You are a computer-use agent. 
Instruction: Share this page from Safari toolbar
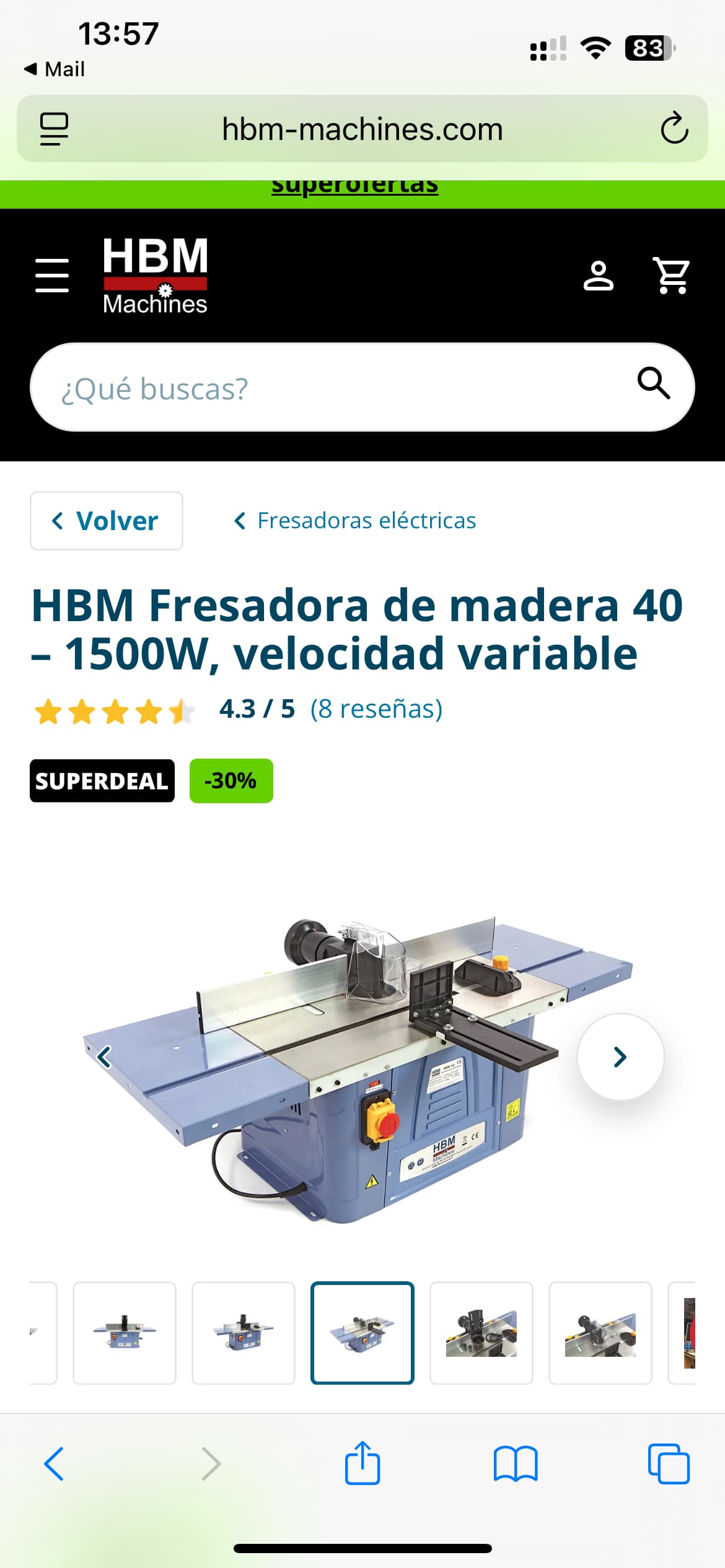362,1464
